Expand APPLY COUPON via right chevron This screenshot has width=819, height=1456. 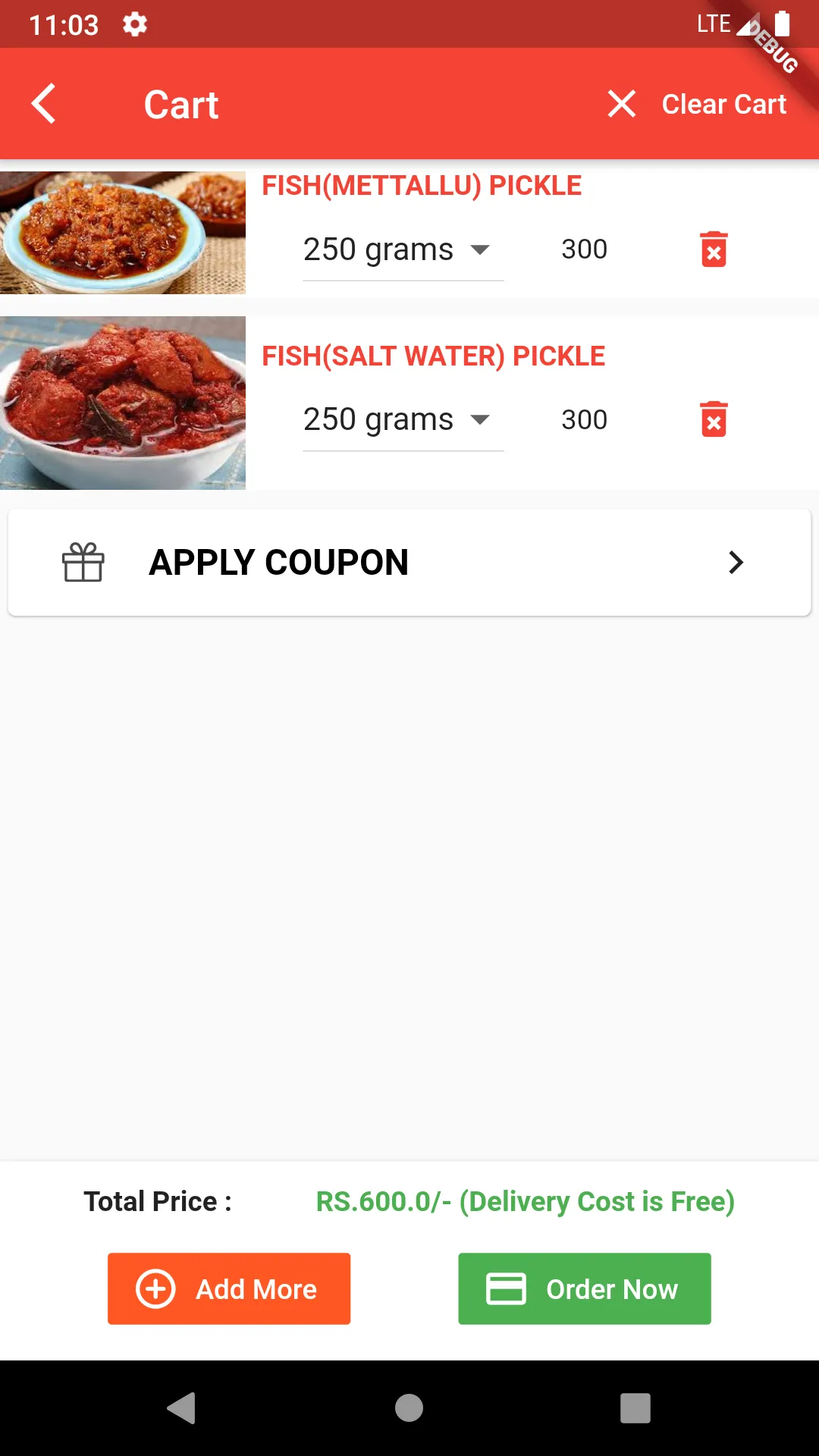coord(735,562)
